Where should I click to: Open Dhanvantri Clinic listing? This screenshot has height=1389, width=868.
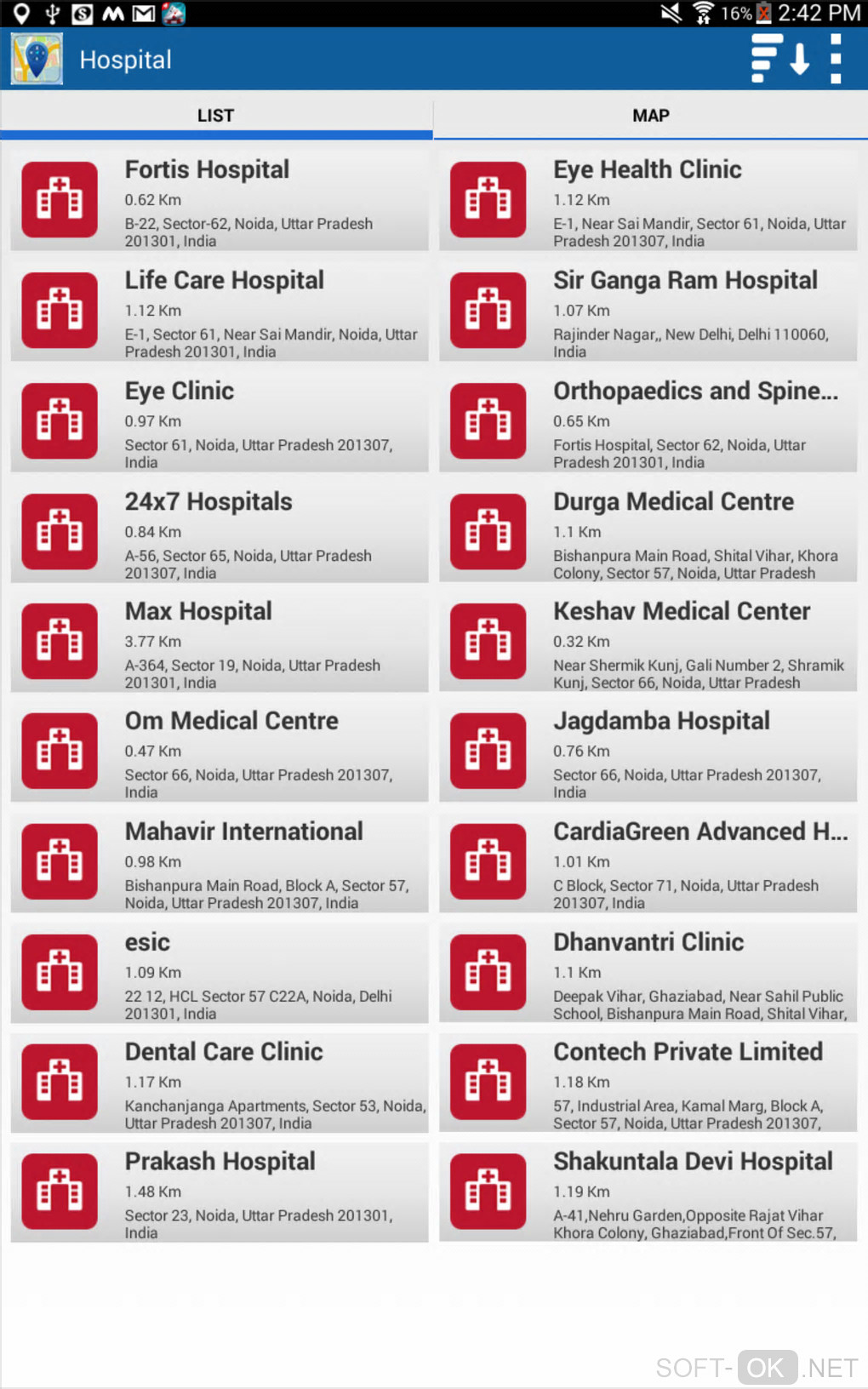click(x=648, y=974)
